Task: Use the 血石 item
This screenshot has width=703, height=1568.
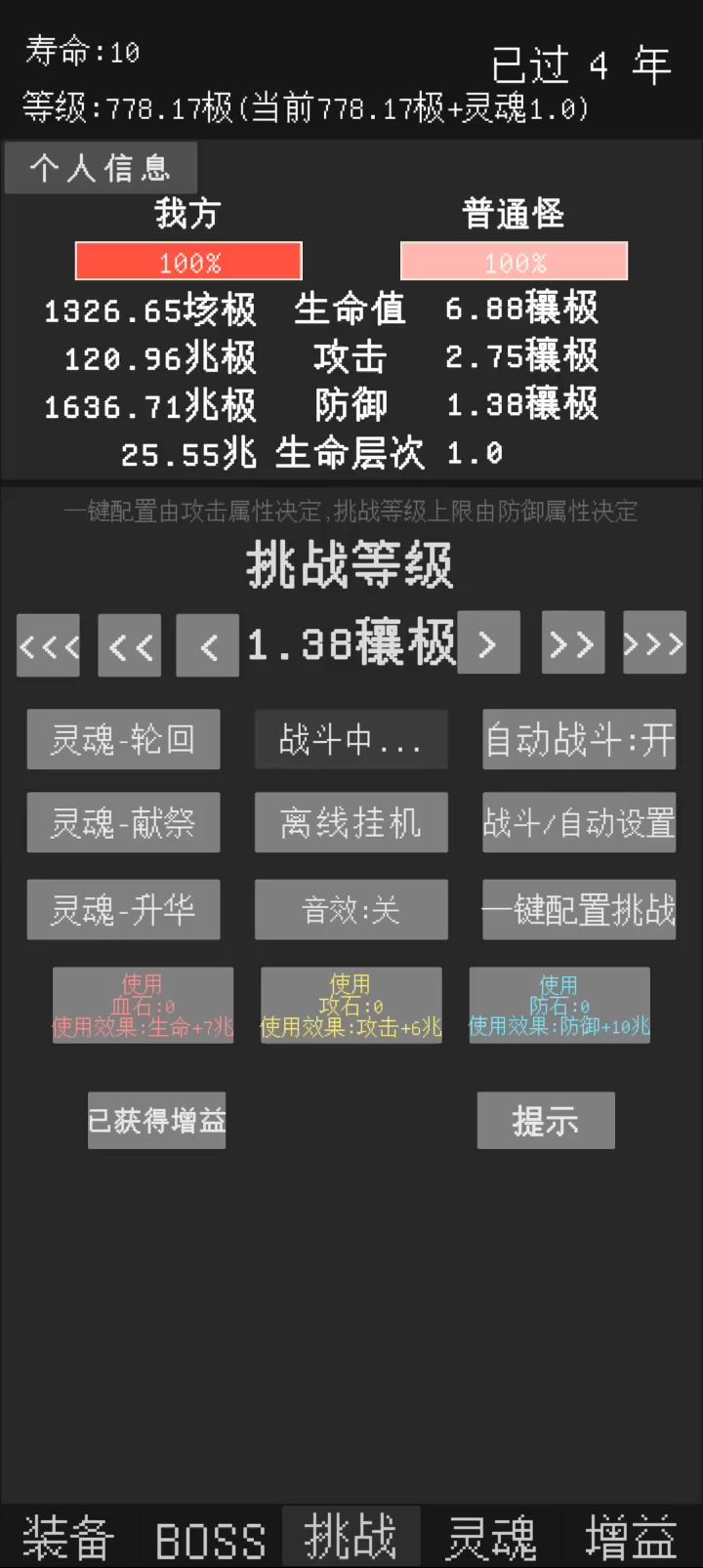Action: tap(143, 1006)
